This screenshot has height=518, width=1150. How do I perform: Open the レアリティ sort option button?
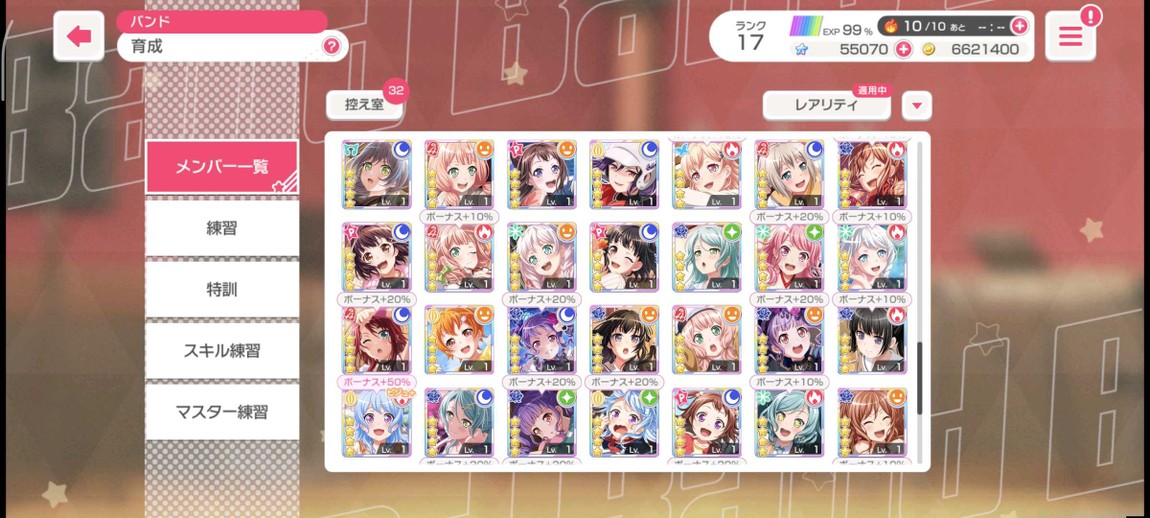[826, 105]
